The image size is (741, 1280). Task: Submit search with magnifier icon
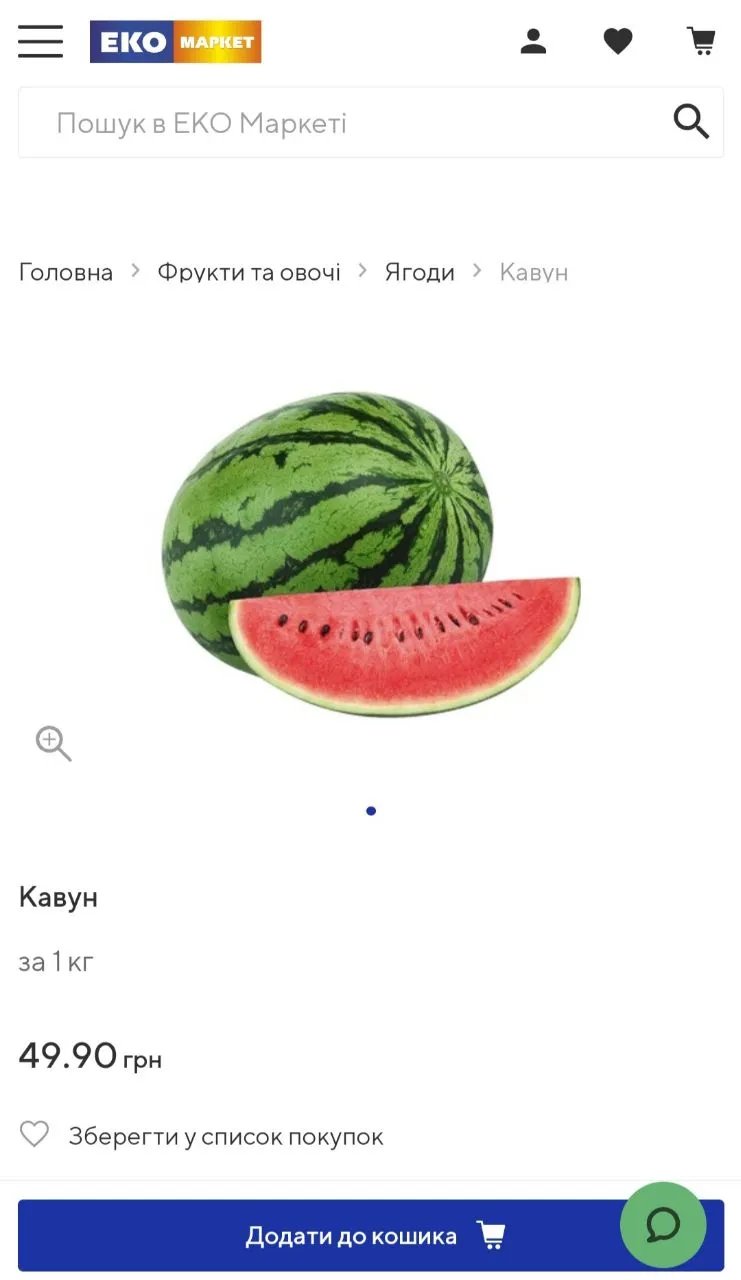(x=691, y=122)
